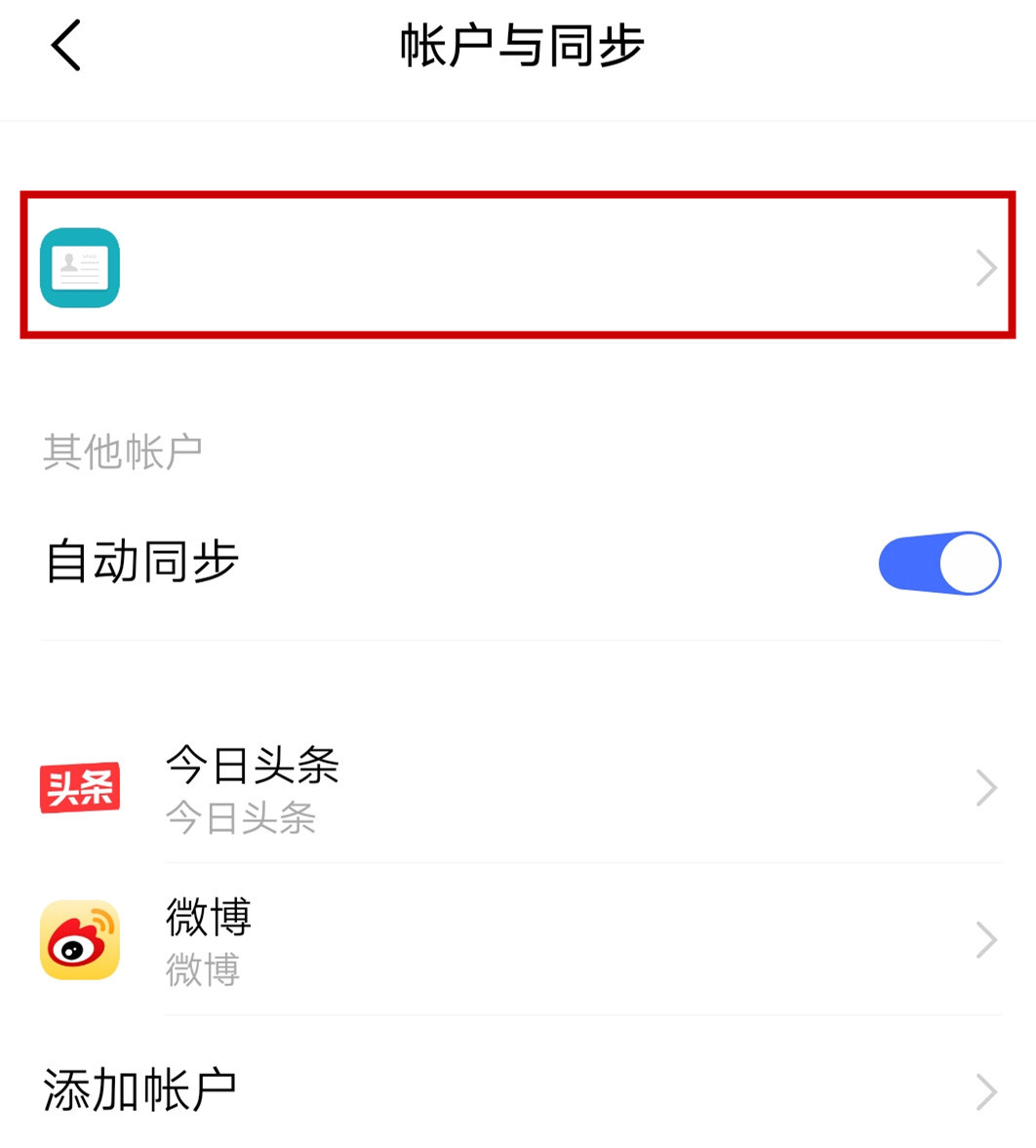Open the account row with the ID card icon
1036x1148 pixels.
517,267
